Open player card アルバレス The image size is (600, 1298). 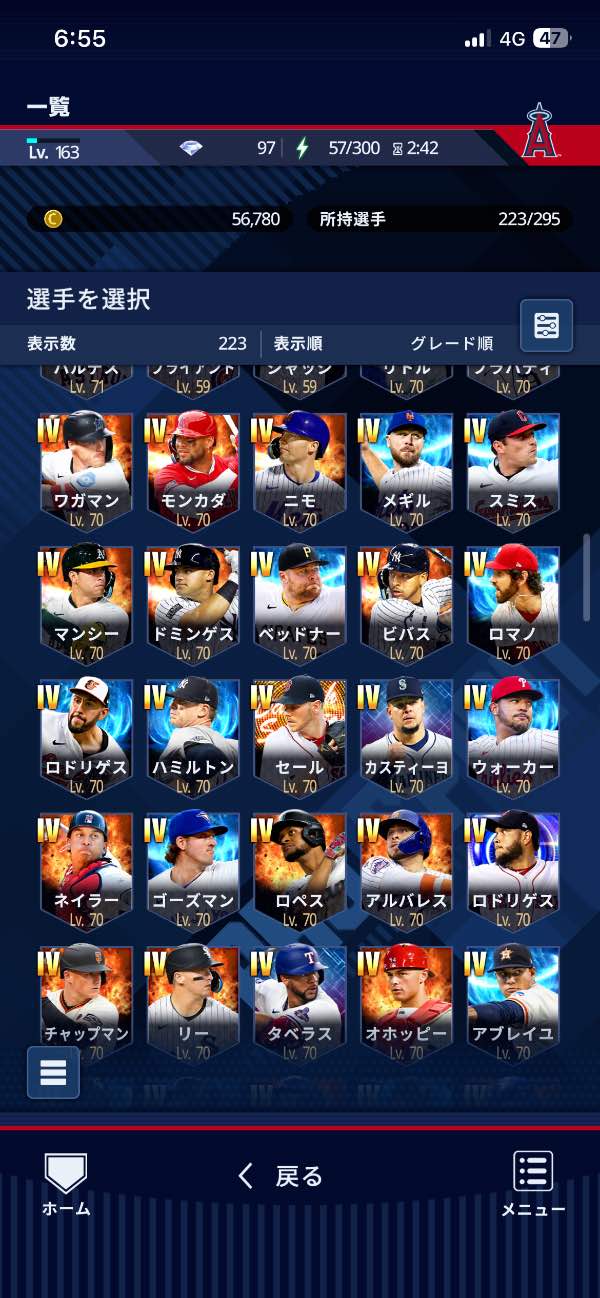[x=406, y=868]
